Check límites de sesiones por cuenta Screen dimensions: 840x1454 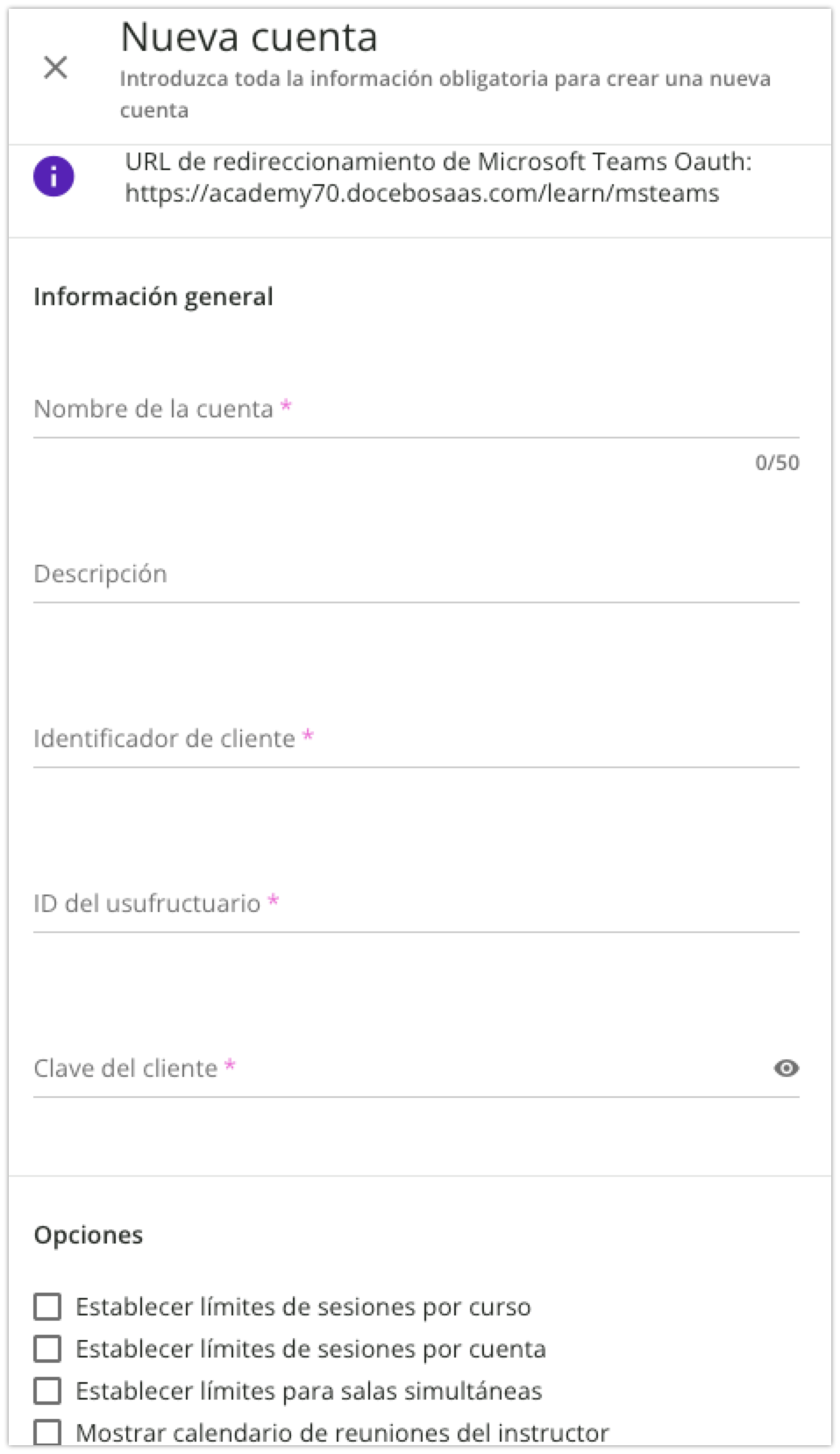46,1348
